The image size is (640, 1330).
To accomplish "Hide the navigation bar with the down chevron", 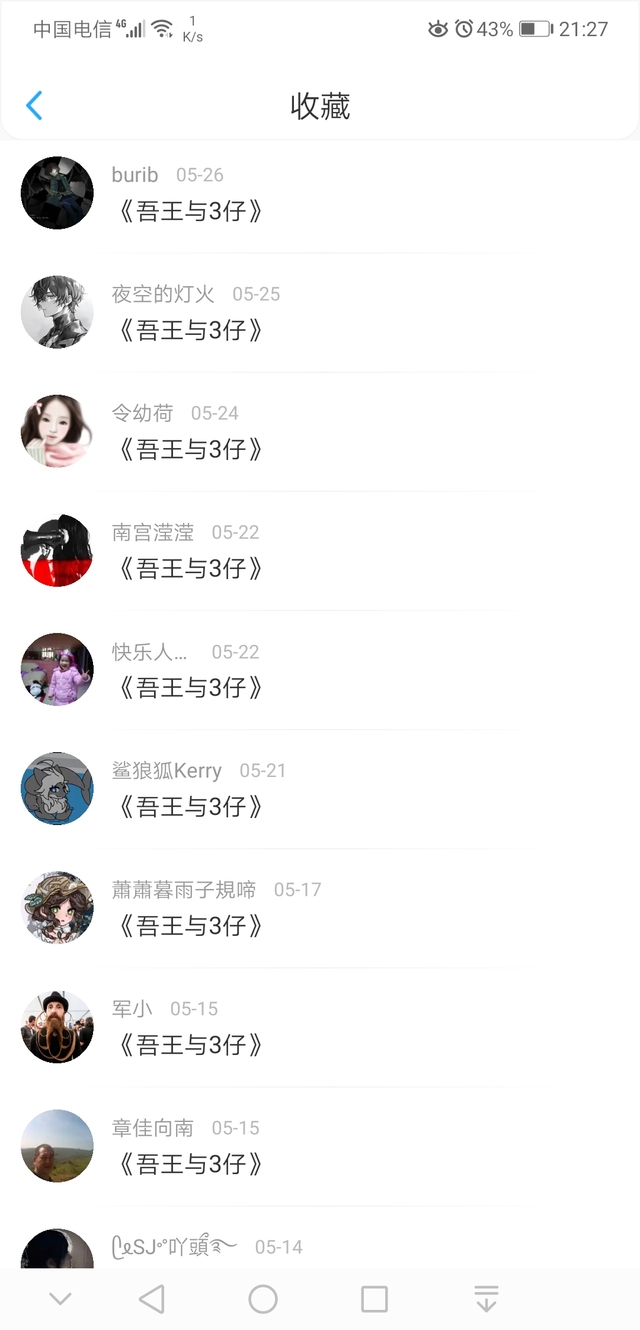I will point(60,1299).
